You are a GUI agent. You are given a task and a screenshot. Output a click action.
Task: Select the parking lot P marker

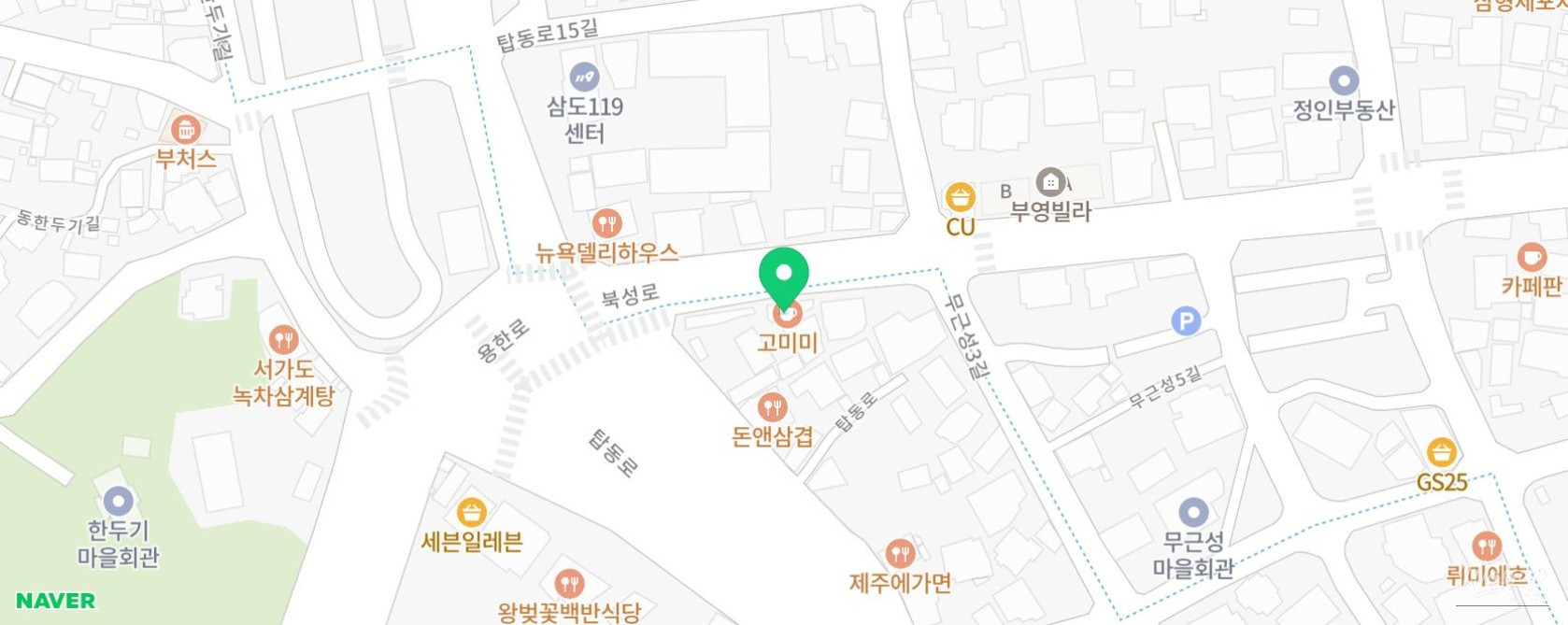pyautogui.click(x=1186, y=322)
